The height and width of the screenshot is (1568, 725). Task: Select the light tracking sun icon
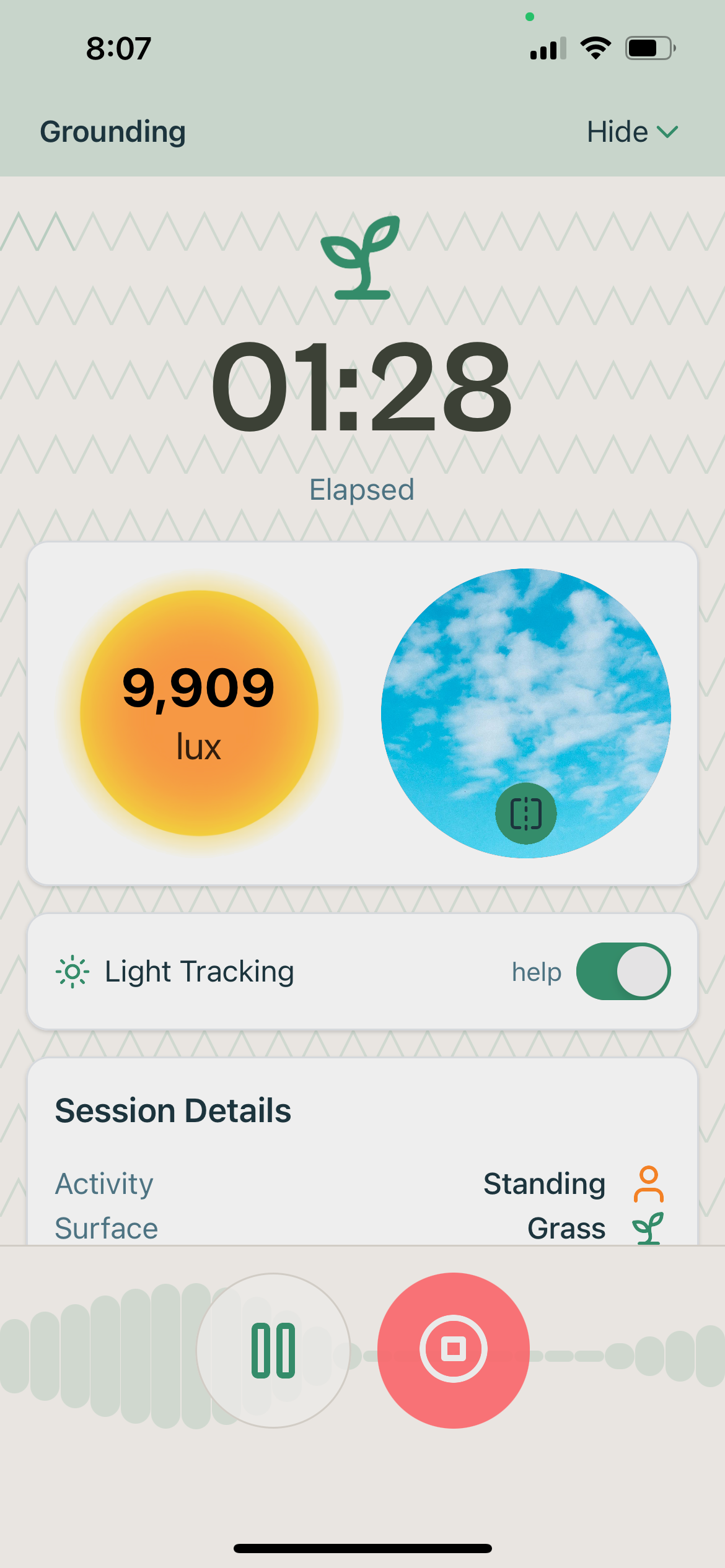(72, 971)
